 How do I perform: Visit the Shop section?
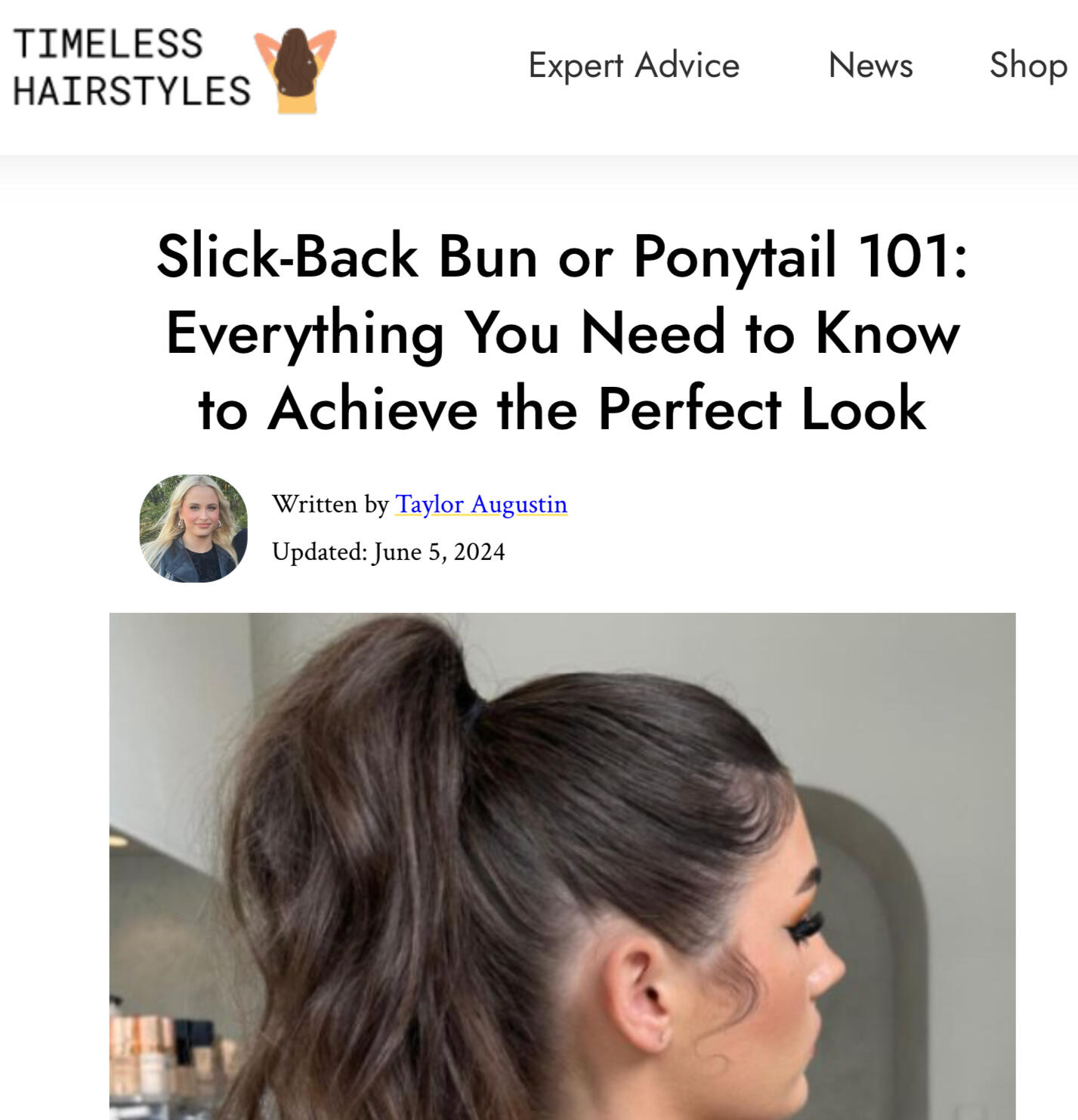[x=1027, y=65]
